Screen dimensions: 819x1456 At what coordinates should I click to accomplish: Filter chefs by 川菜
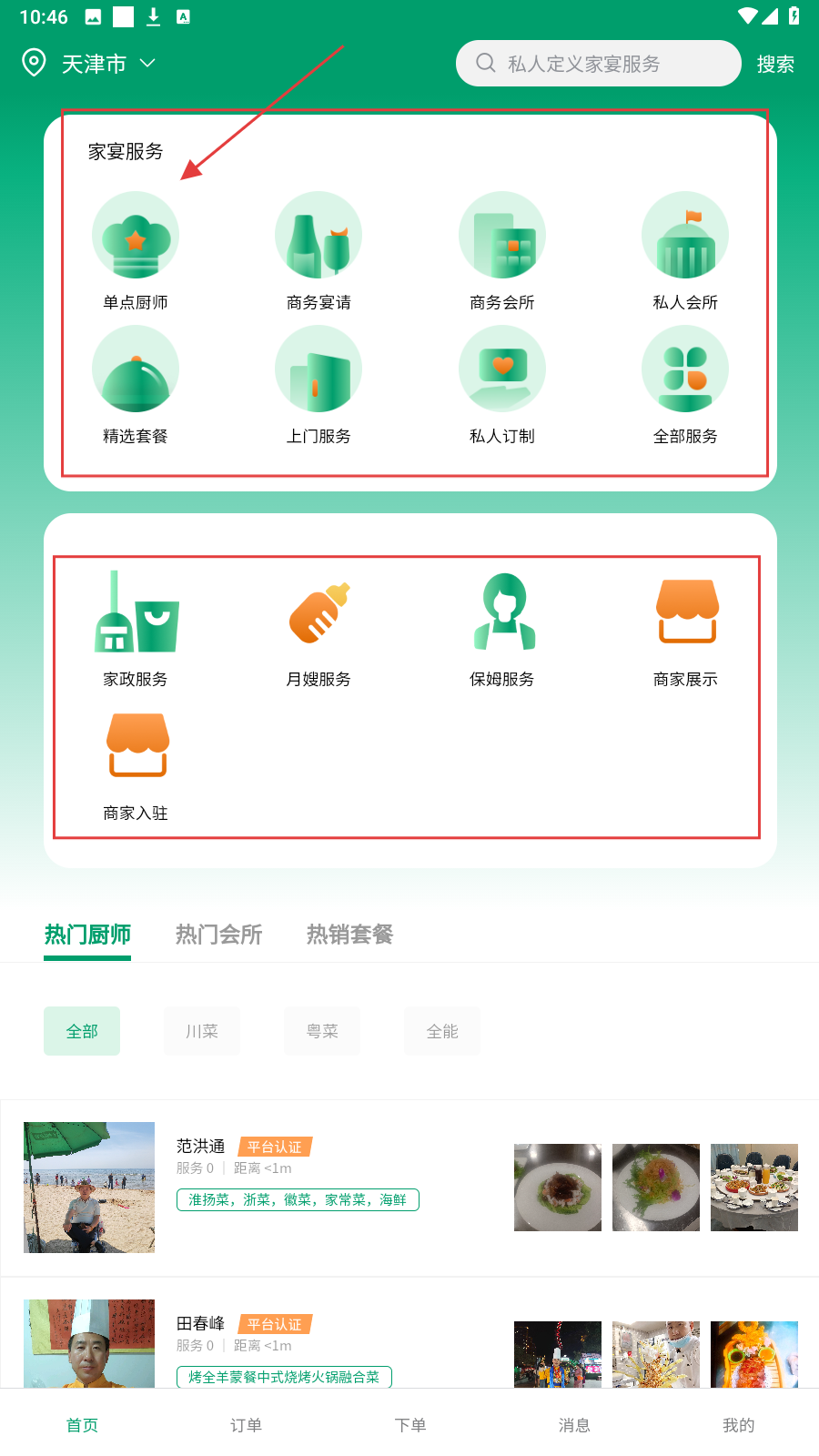coord(202,1031)
